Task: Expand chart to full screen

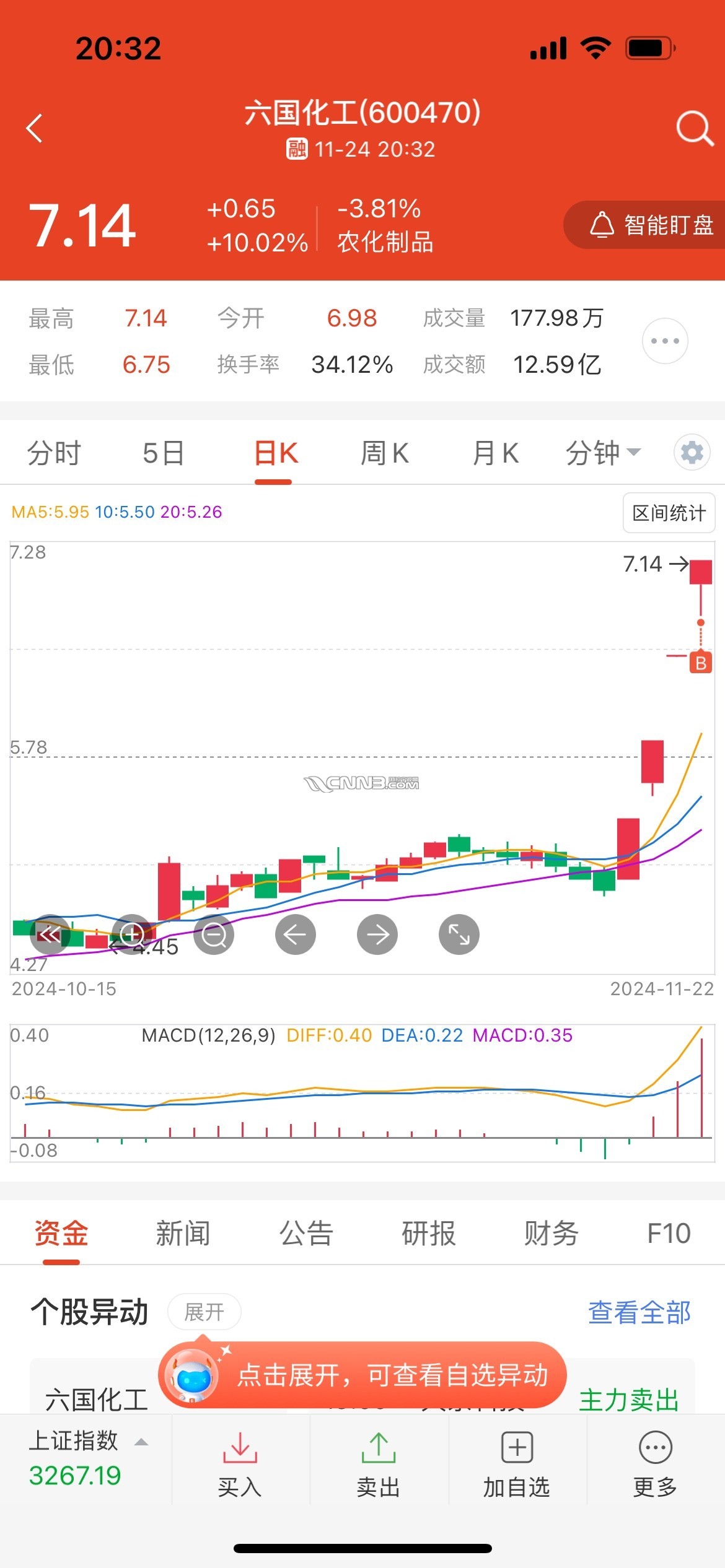Action: coord(459,934)
